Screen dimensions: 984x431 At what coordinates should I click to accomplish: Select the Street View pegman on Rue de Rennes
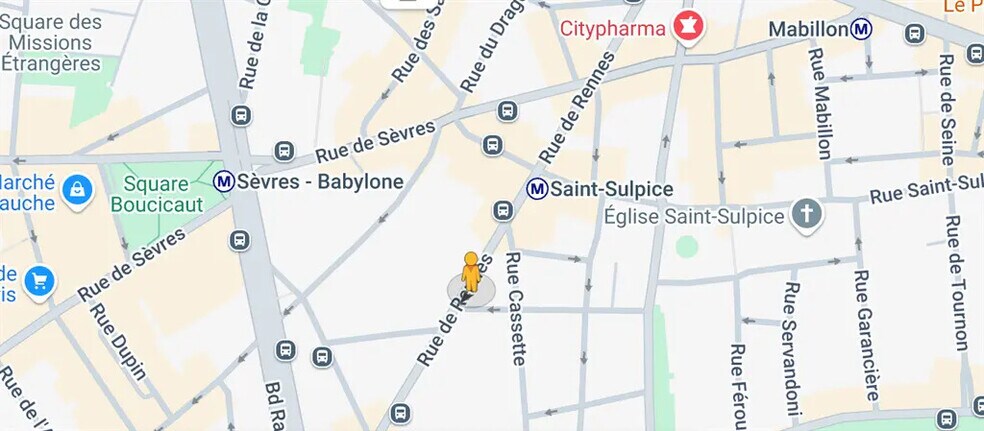(471, 274)
